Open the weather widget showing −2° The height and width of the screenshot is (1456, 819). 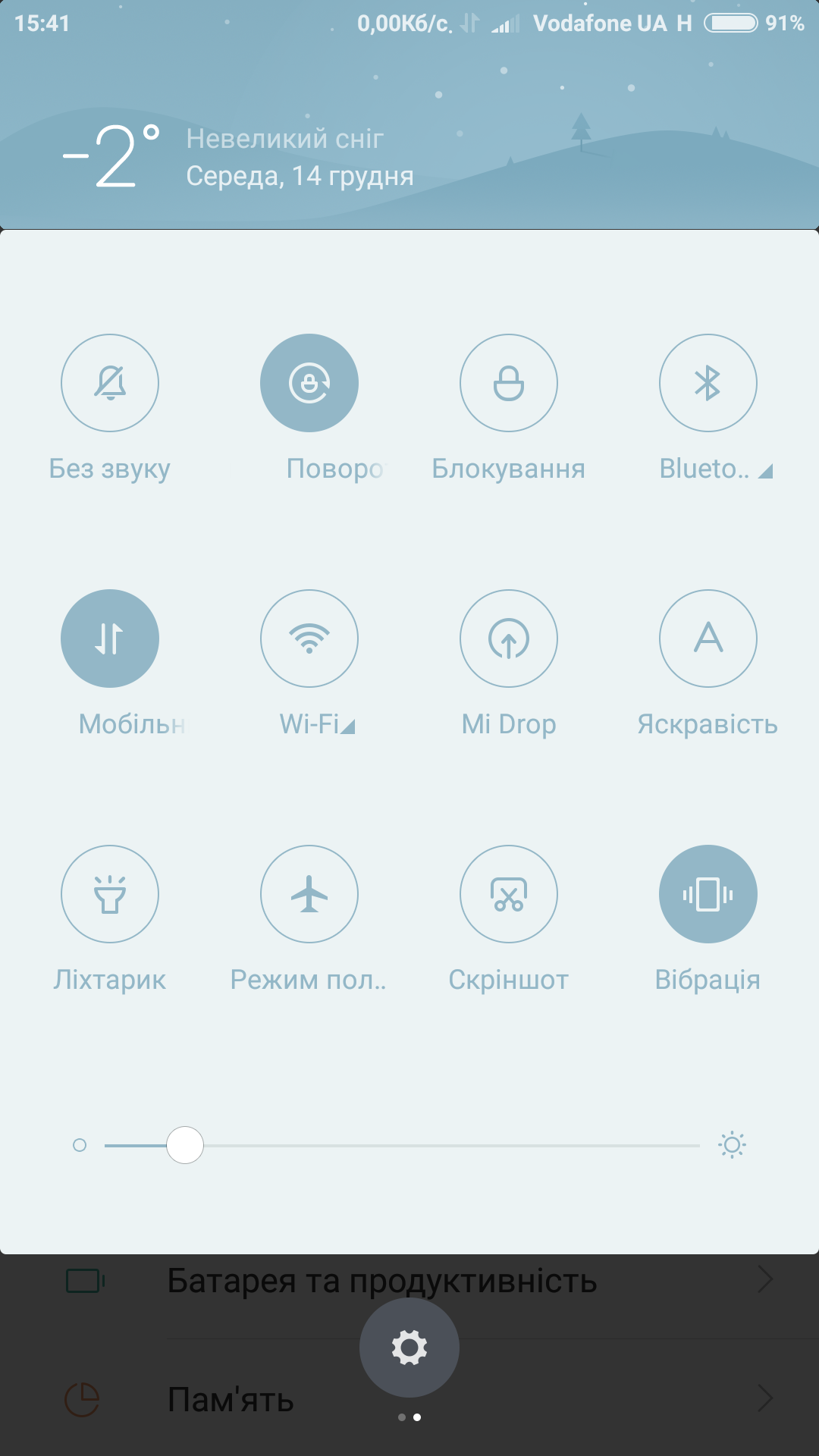[x=112, y=156]
